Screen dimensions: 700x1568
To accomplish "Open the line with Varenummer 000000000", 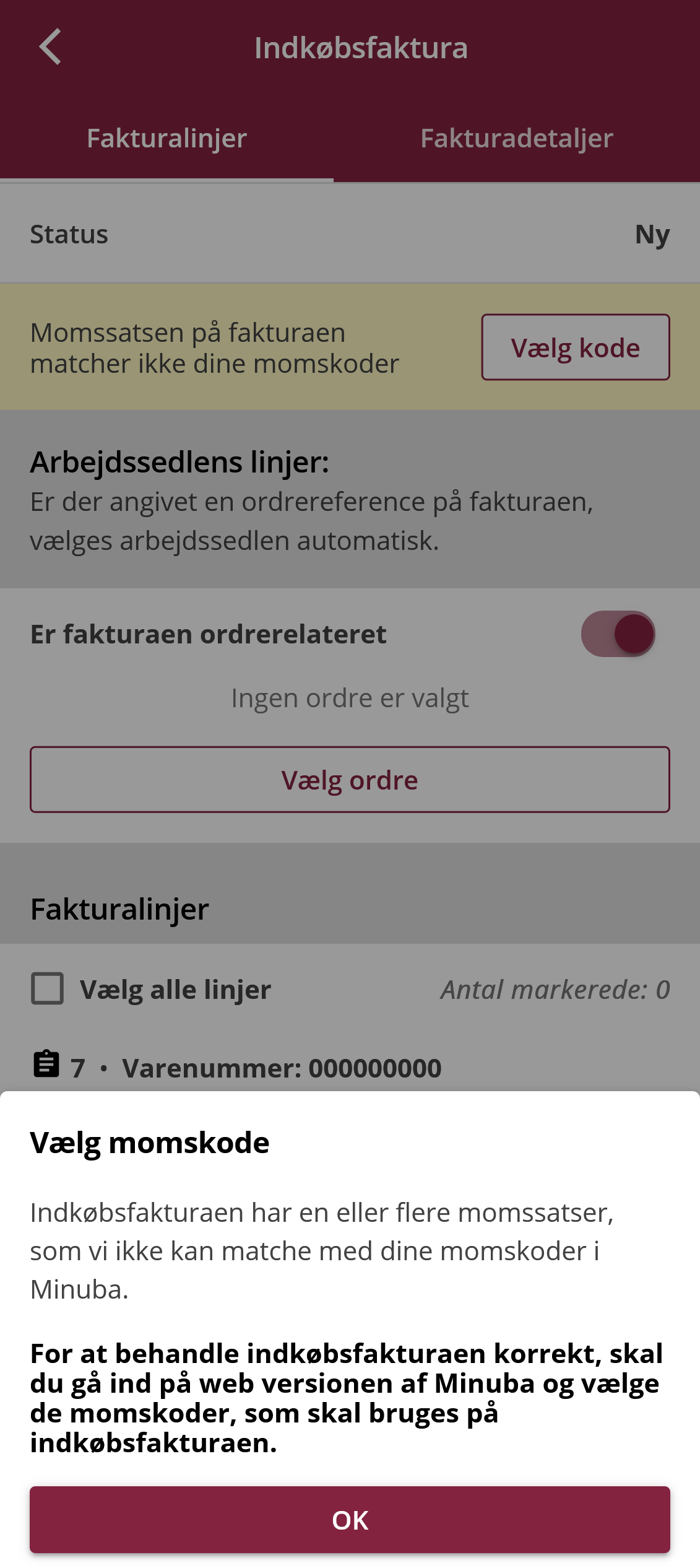I will pyautogui.click(x=281, y=1068).
